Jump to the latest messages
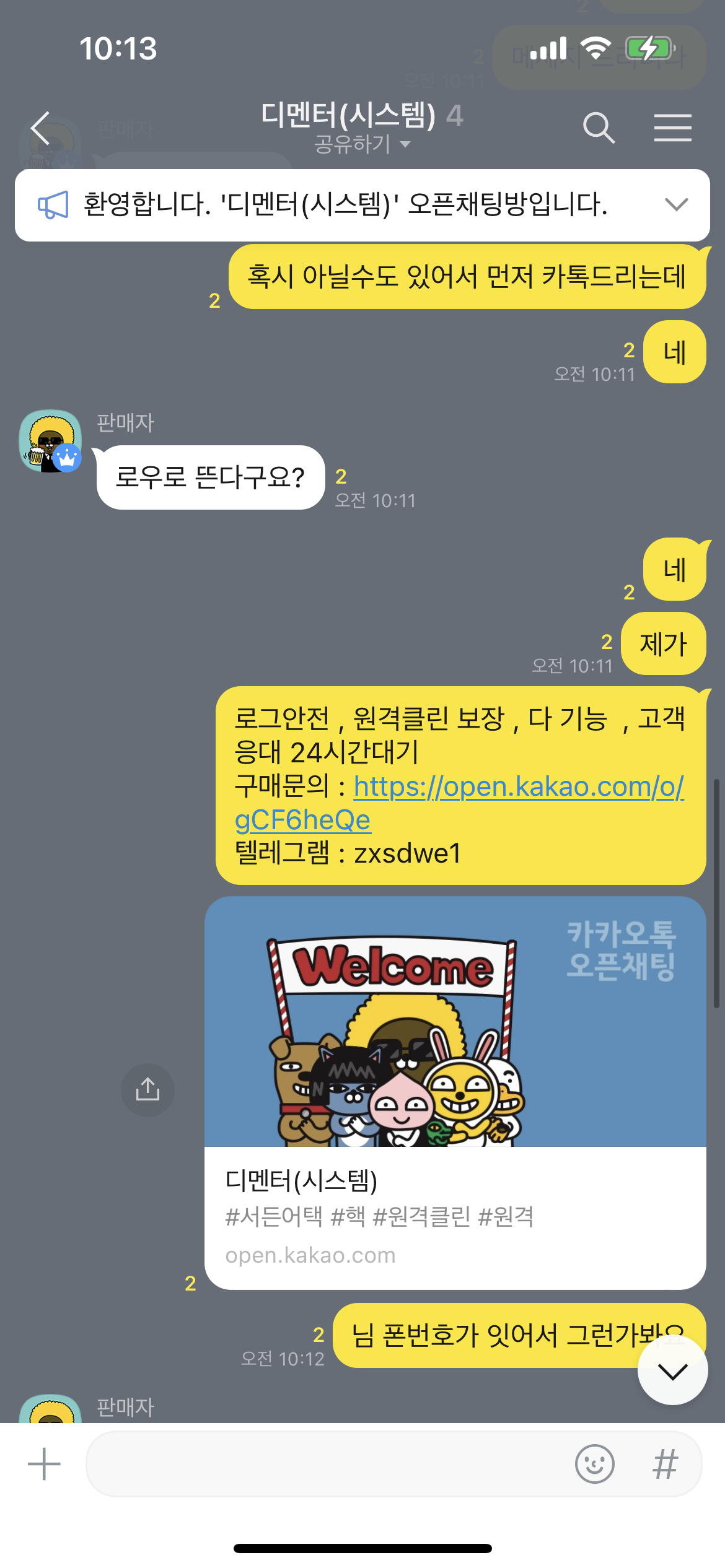The height and width of the screenshot is (1568, 725). coord(672,1371)
